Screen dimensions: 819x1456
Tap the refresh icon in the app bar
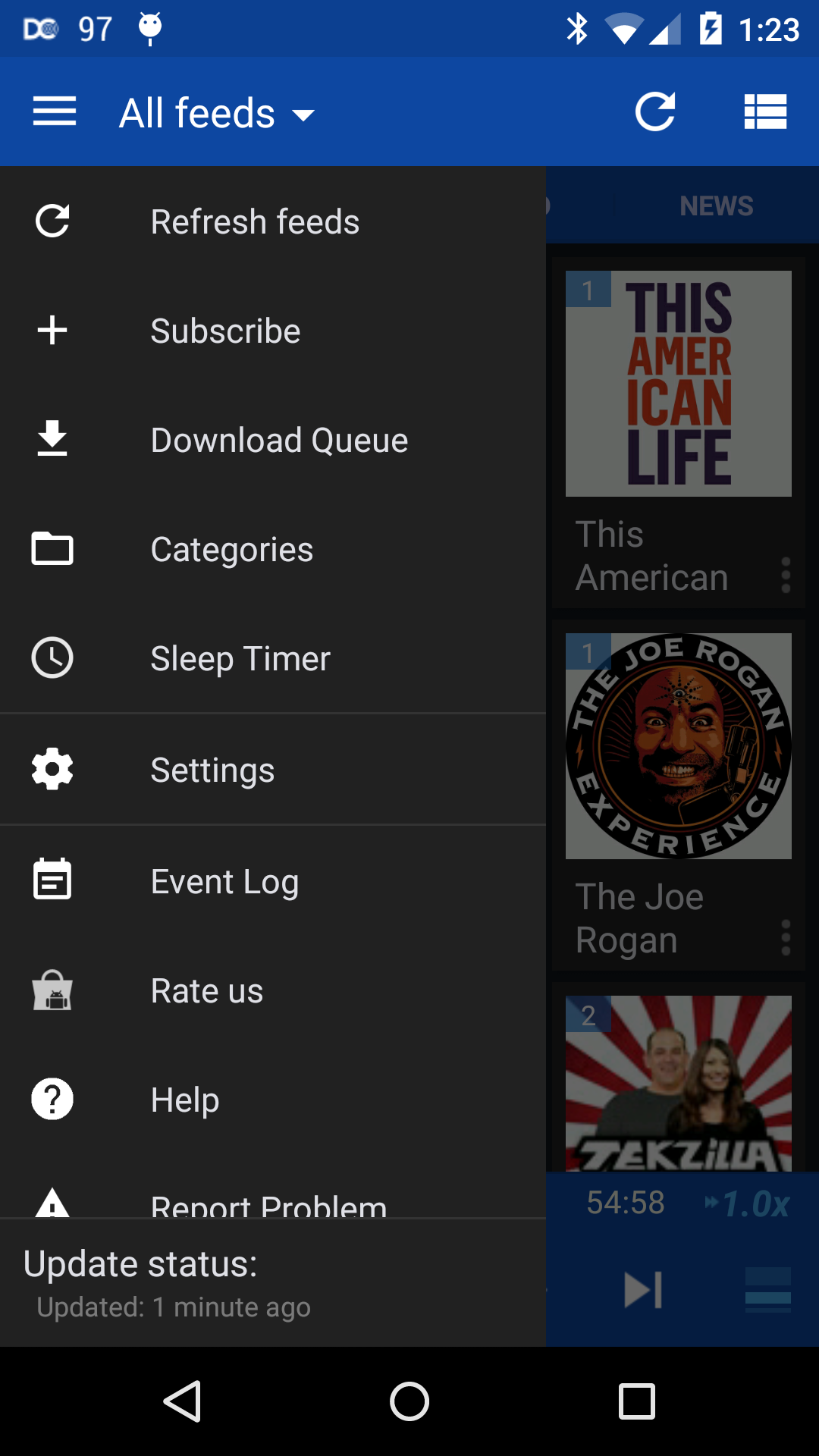(655, 112)
